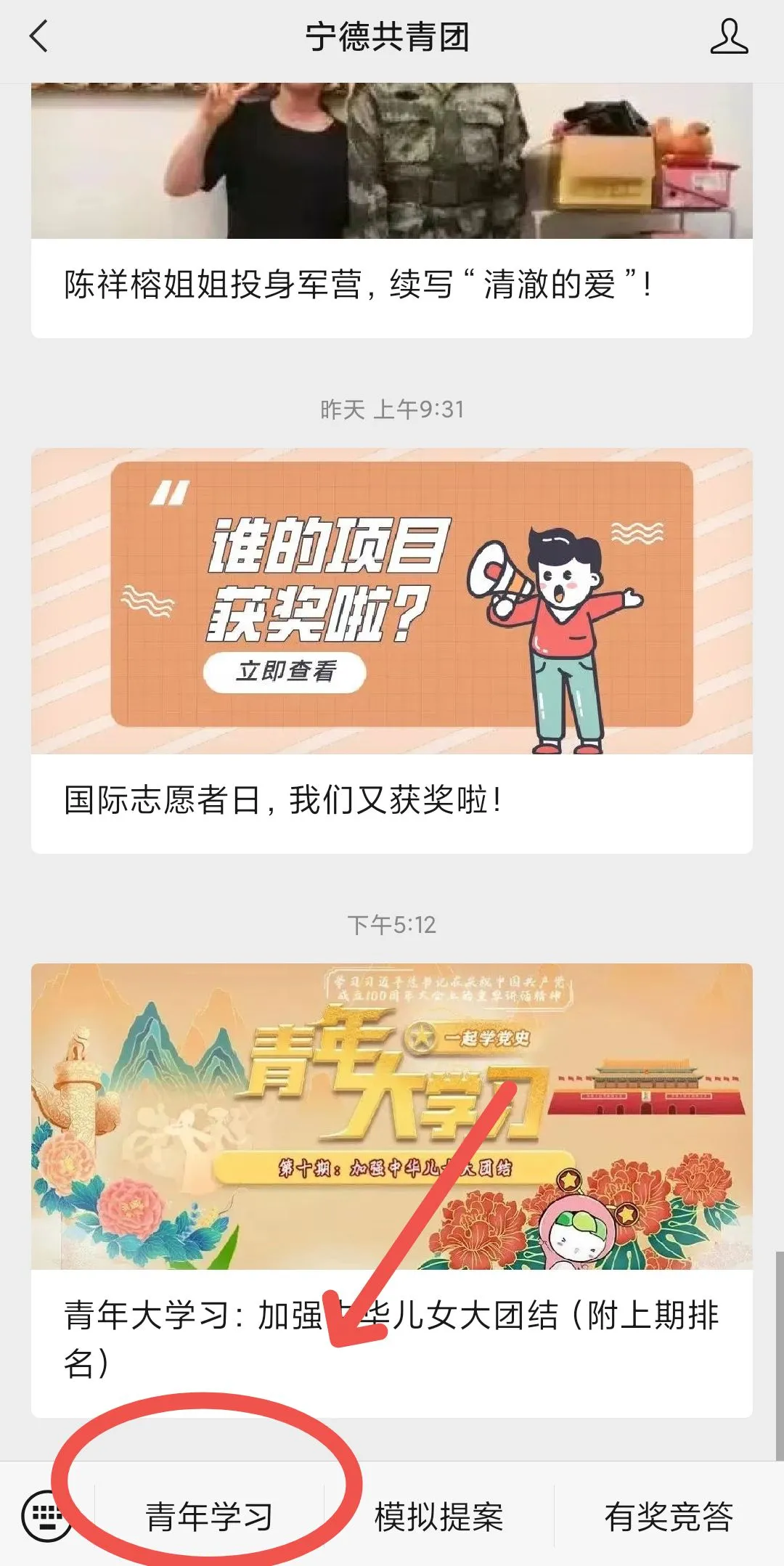Open the account profile icon
This screenshot has height=1566, width=784.
pyautogui.click(x=729, y=37)
